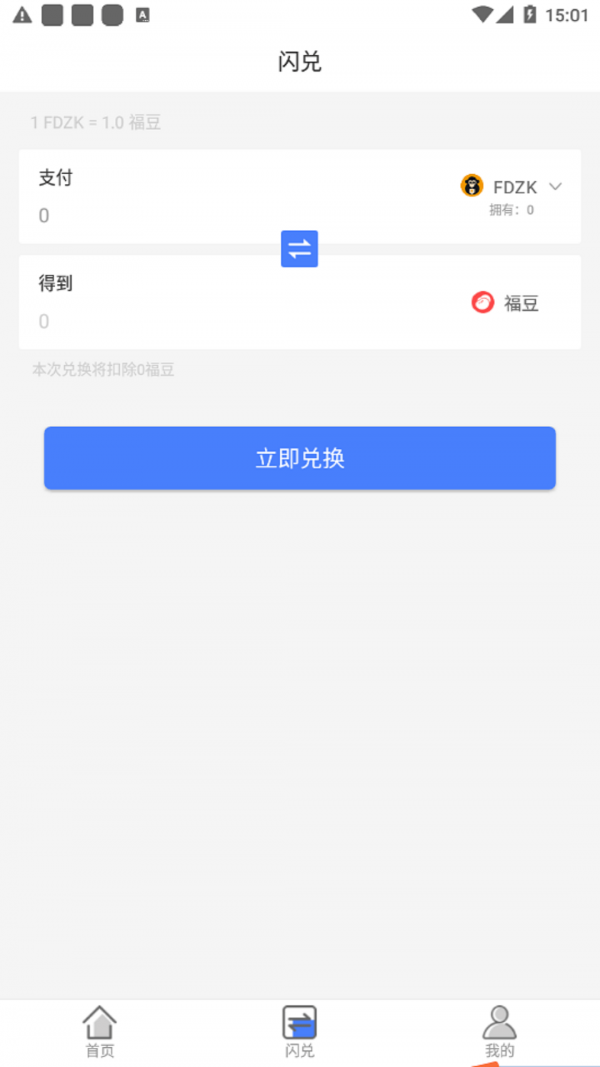The width and height of the screenshot is (600, 1067).
Task: Go to the 我的 tab
Action: pyautogui.click(x=499, y=1032)
